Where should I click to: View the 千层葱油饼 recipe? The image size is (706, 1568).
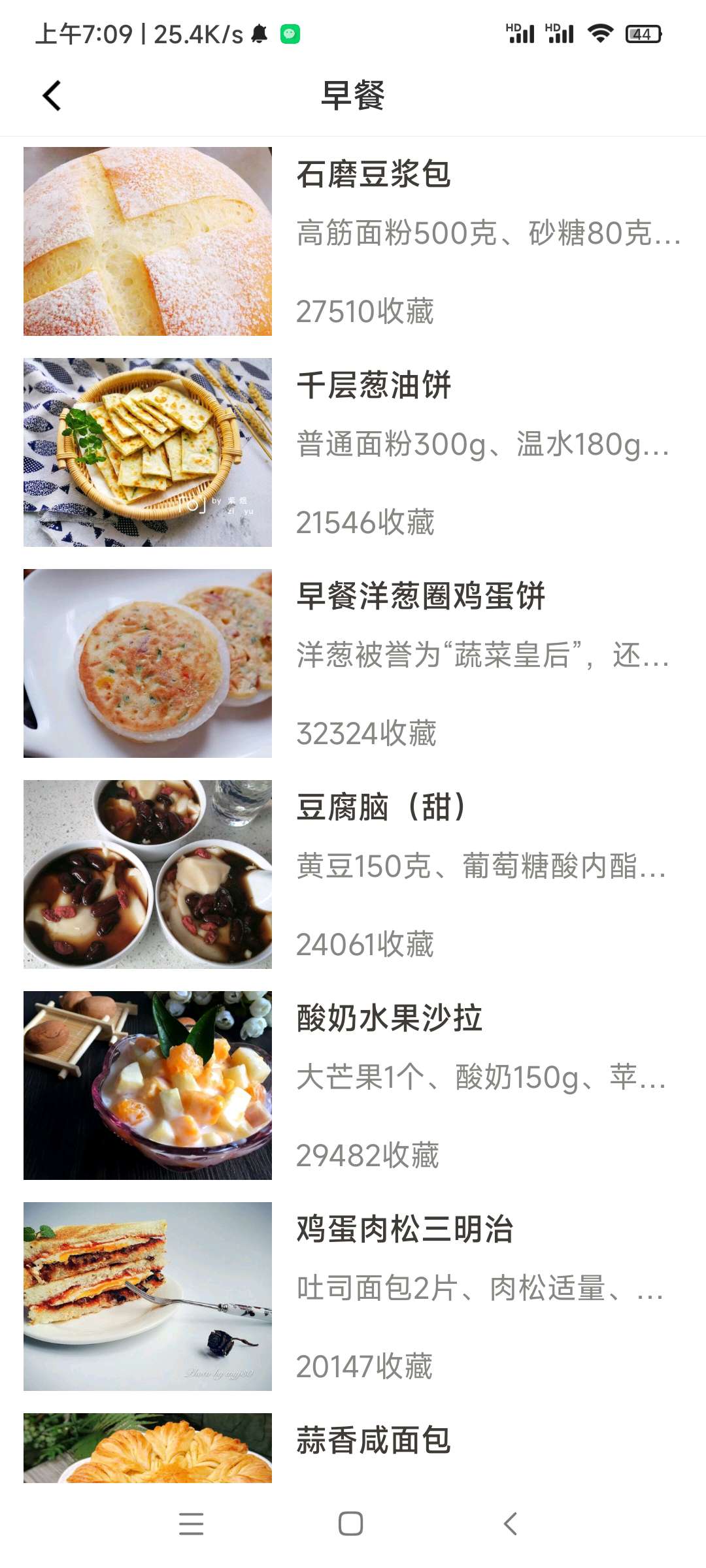[x=373, y=385]
